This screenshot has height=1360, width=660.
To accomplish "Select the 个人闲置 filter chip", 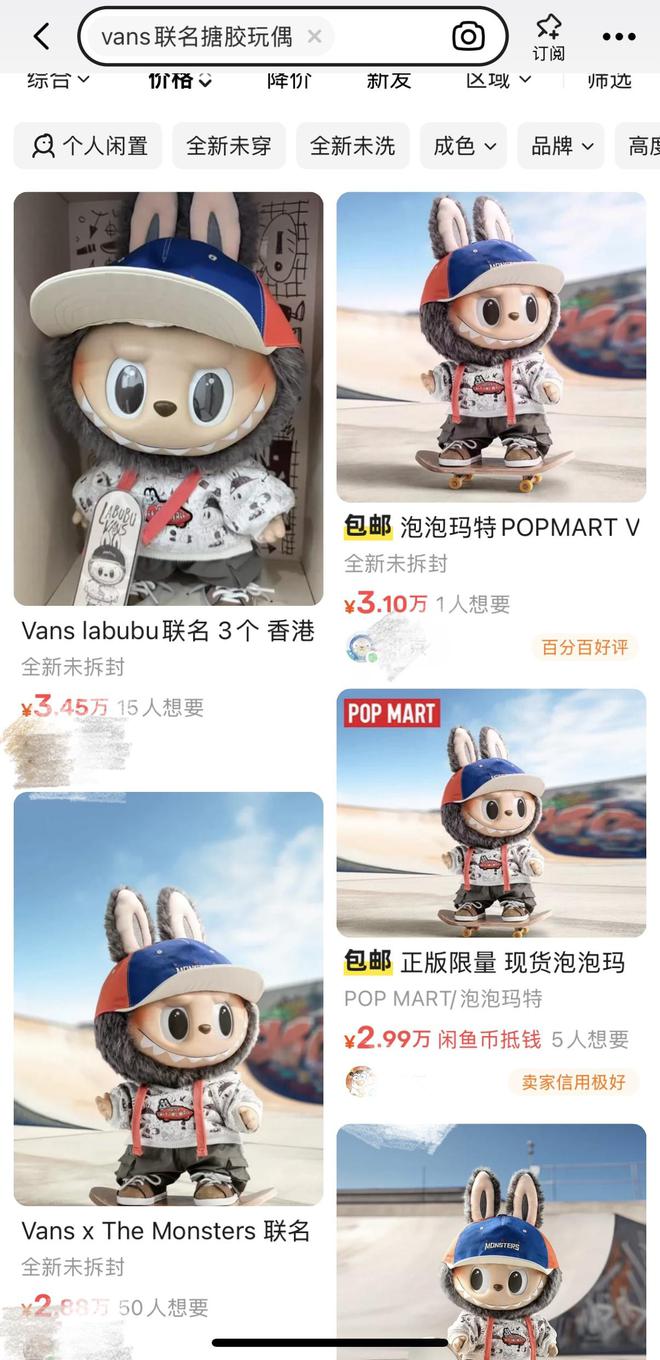I will point(88,146).
